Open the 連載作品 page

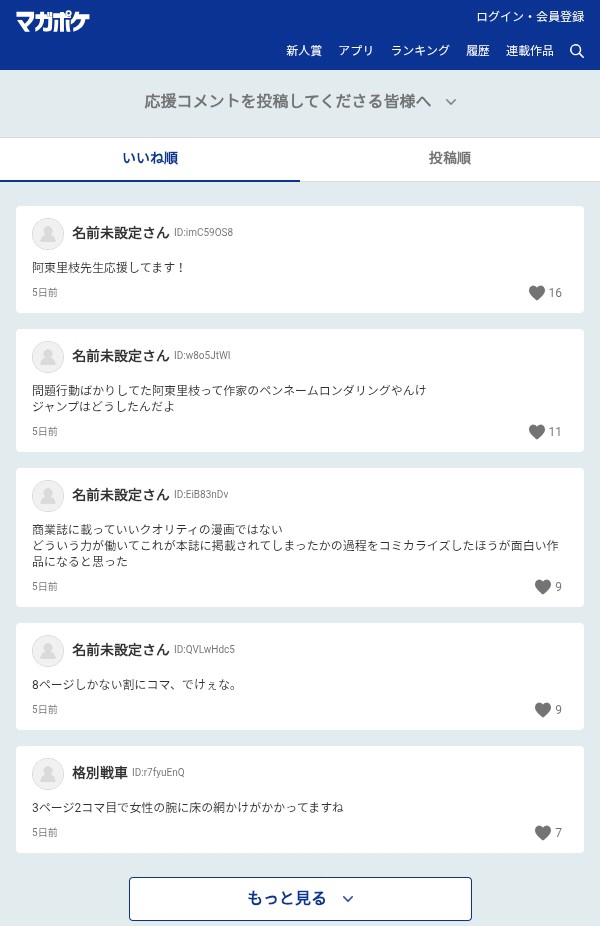[x=530, y=51]
